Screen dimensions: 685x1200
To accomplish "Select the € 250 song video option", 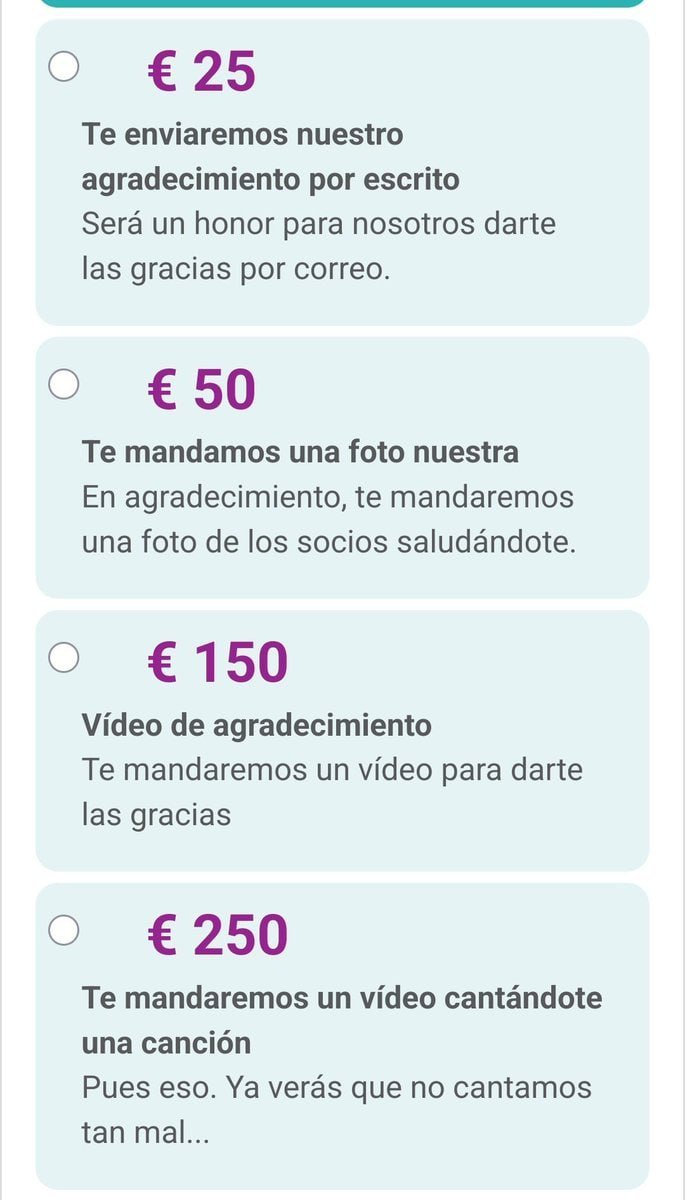I will click(x=65, y=932).
